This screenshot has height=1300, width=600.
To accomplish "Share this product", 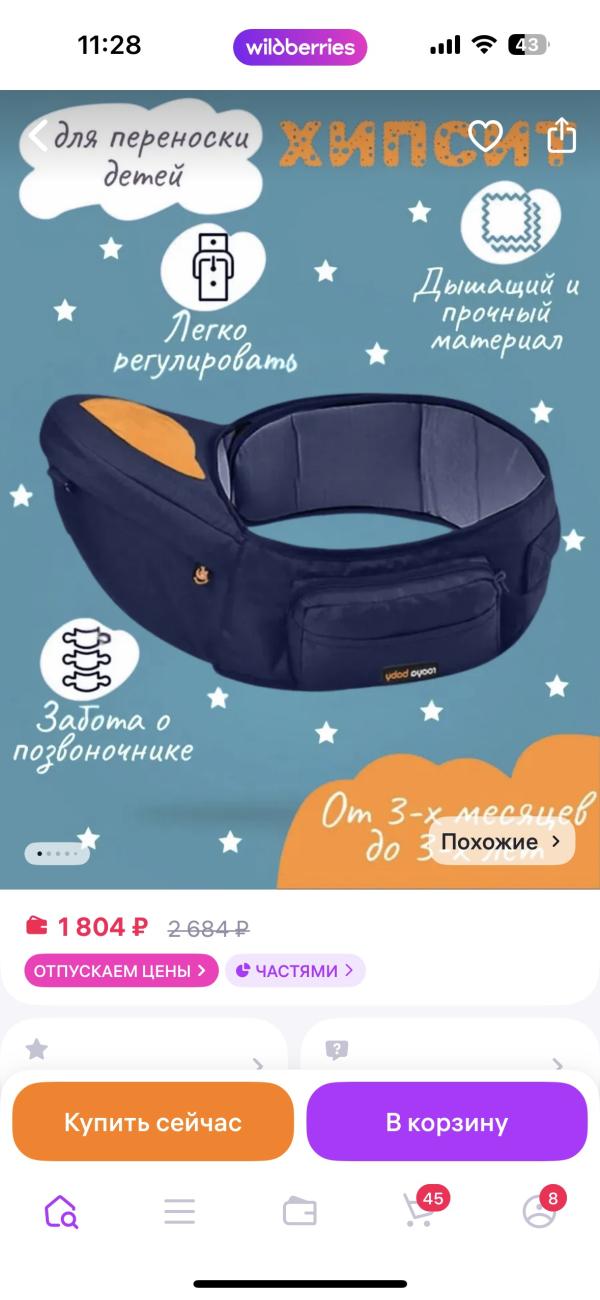I will pos(562,136).
